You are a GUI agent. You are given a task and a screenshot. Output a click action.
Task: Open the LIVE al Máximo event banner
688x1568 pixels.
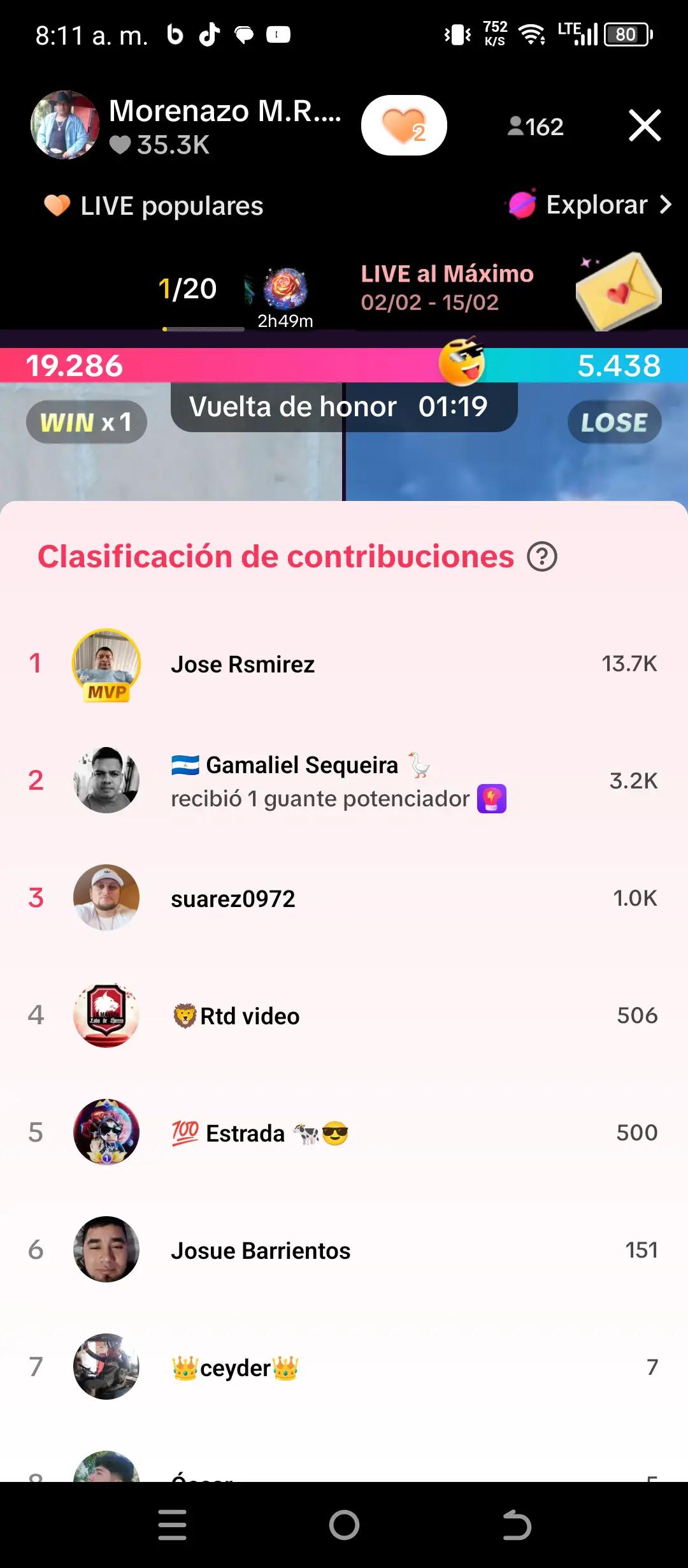pos(510,289)
